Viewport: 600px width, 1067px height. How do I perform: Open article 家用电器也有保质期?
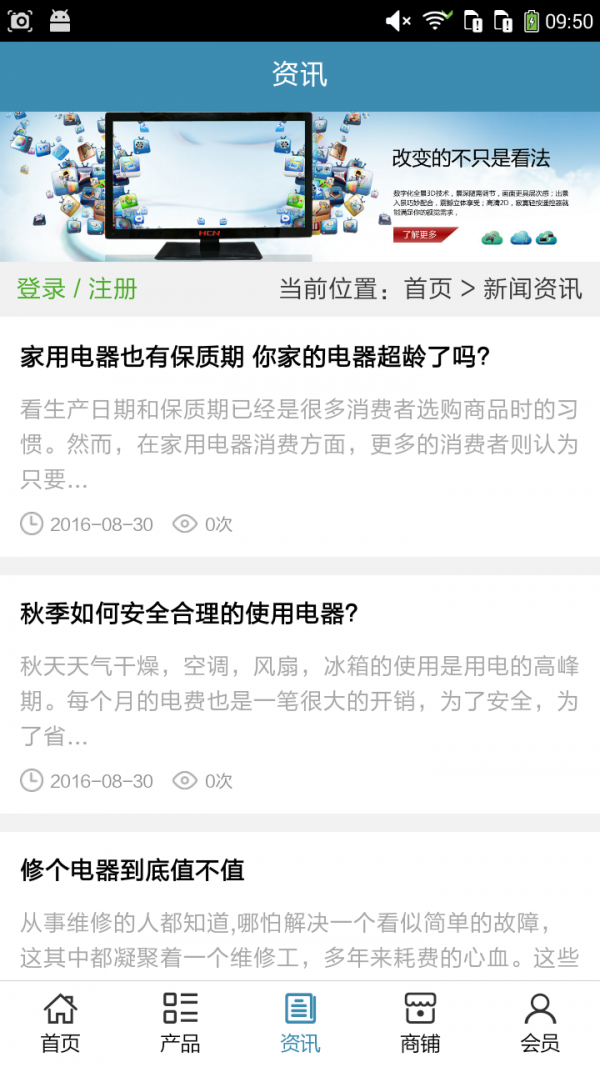coord(254,357)
